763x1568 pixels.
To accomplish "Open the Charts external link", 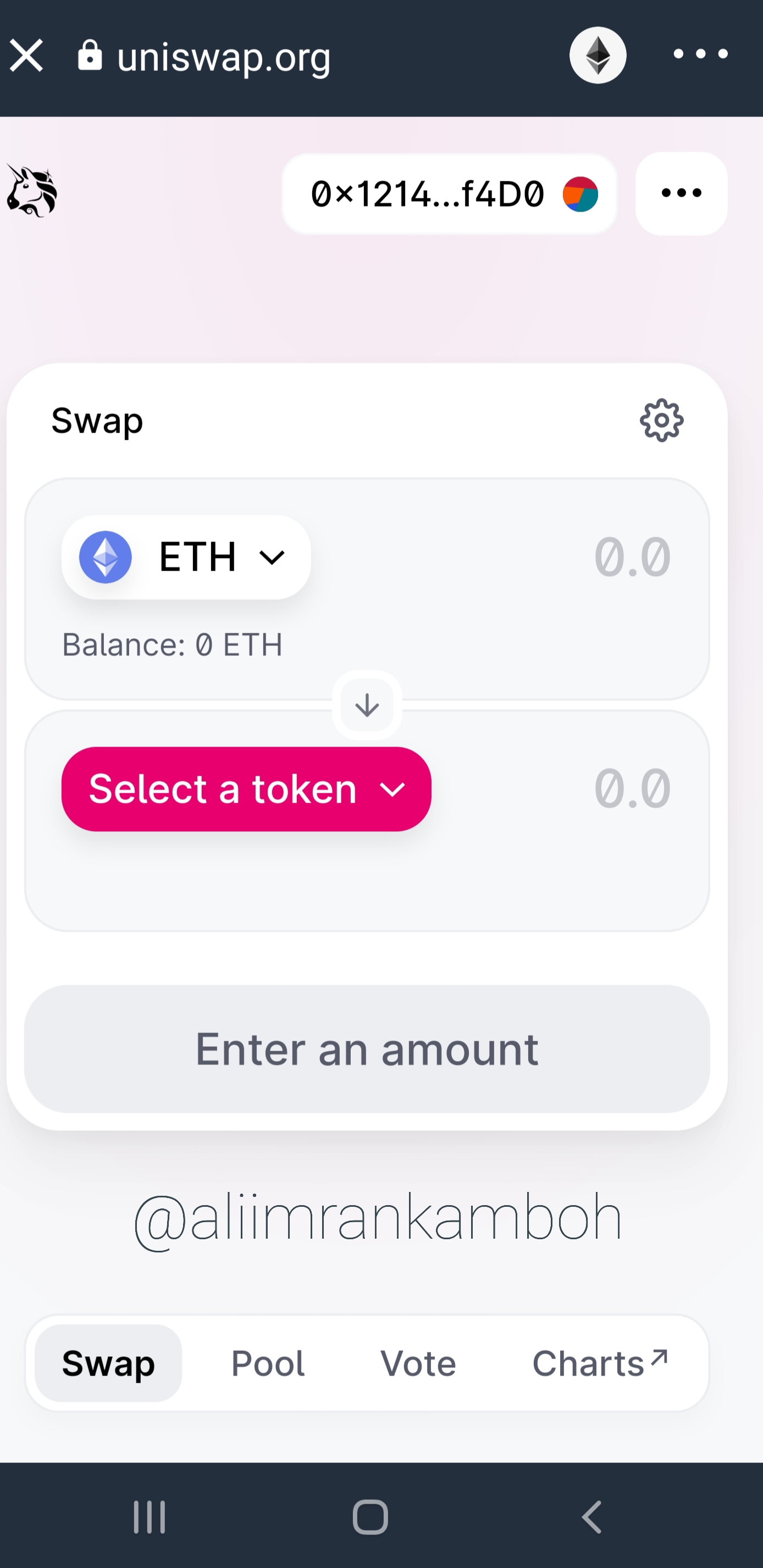I will (599, 1363).
